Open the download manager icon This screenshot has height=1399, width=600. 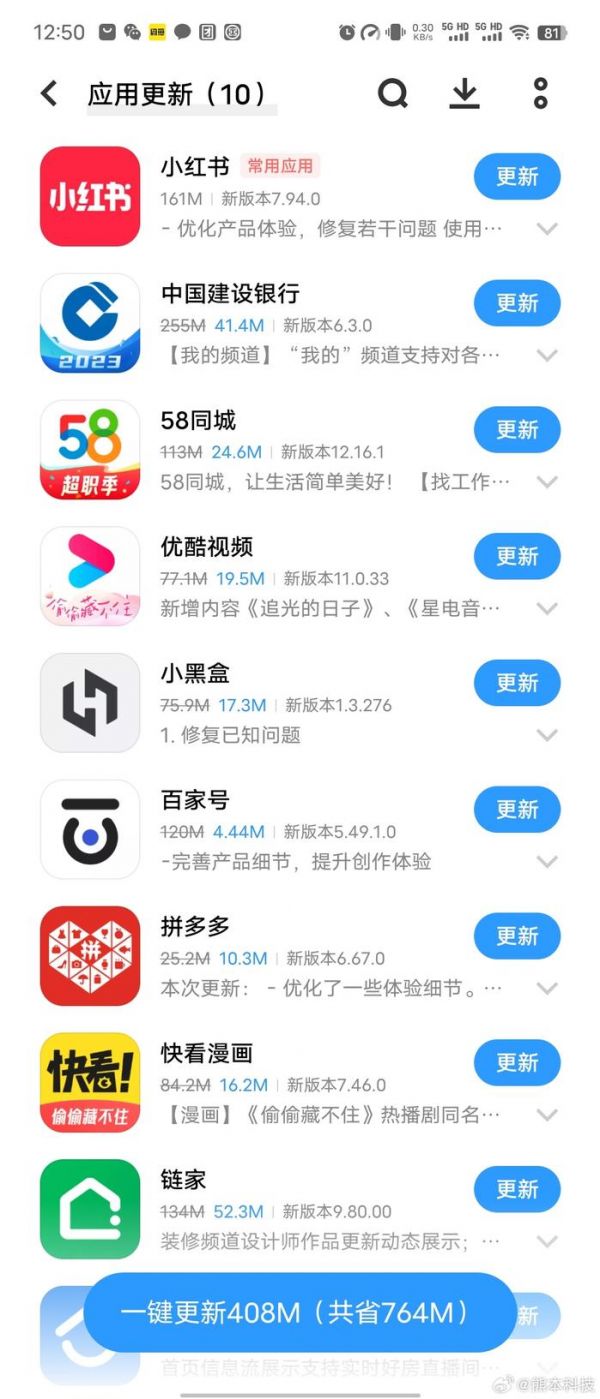point(464,94)
